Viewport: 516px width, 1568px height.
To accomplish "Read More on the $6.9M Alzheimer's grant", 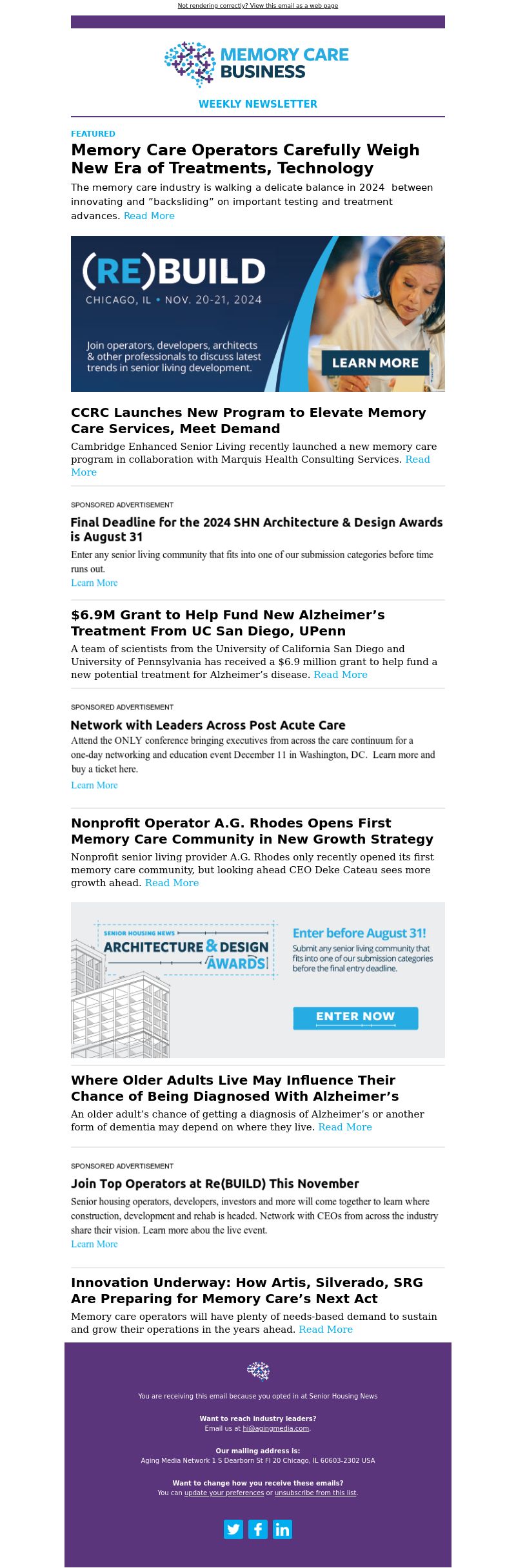I will click(x=340, y=675).
